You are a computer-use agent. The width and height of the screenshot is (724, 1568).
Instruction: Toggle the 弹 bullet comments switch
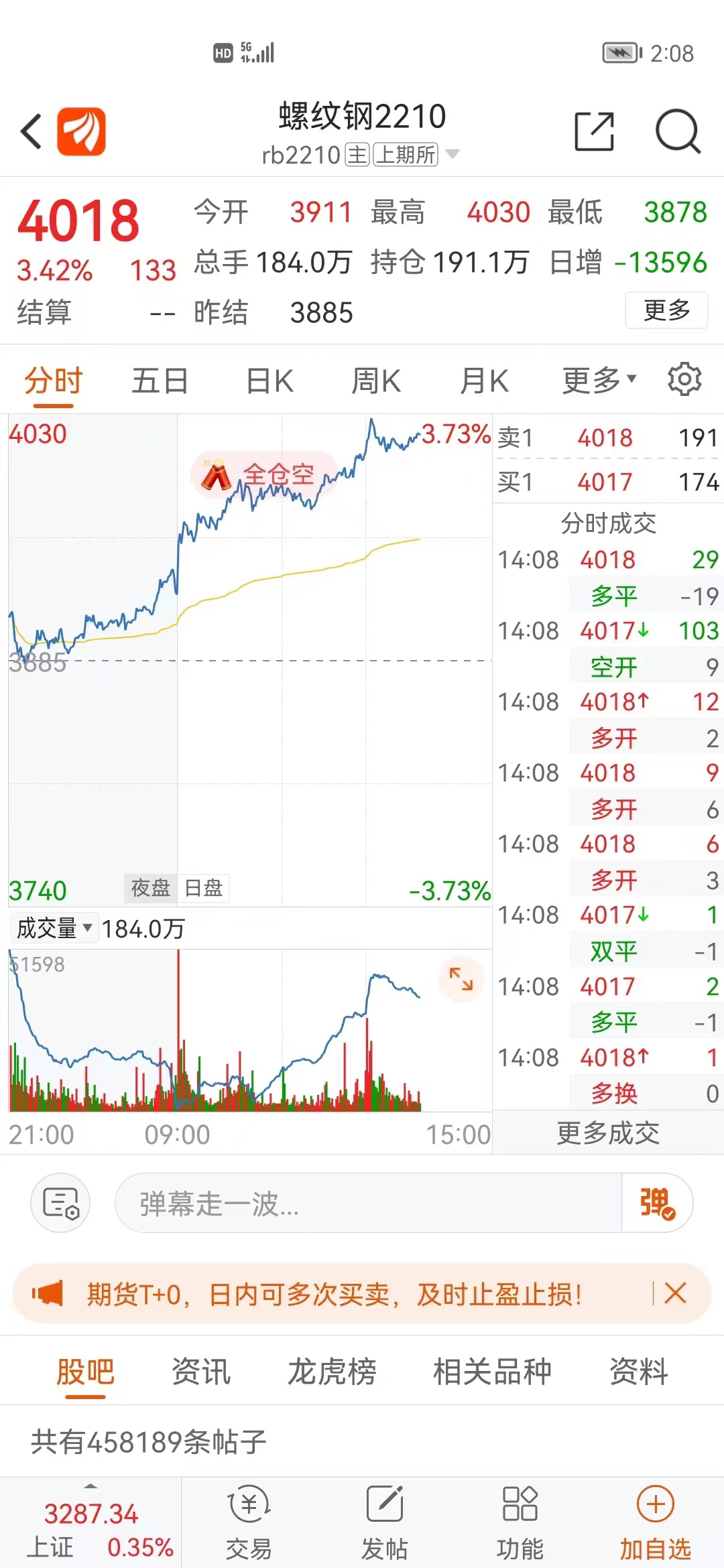(657, 1203)
